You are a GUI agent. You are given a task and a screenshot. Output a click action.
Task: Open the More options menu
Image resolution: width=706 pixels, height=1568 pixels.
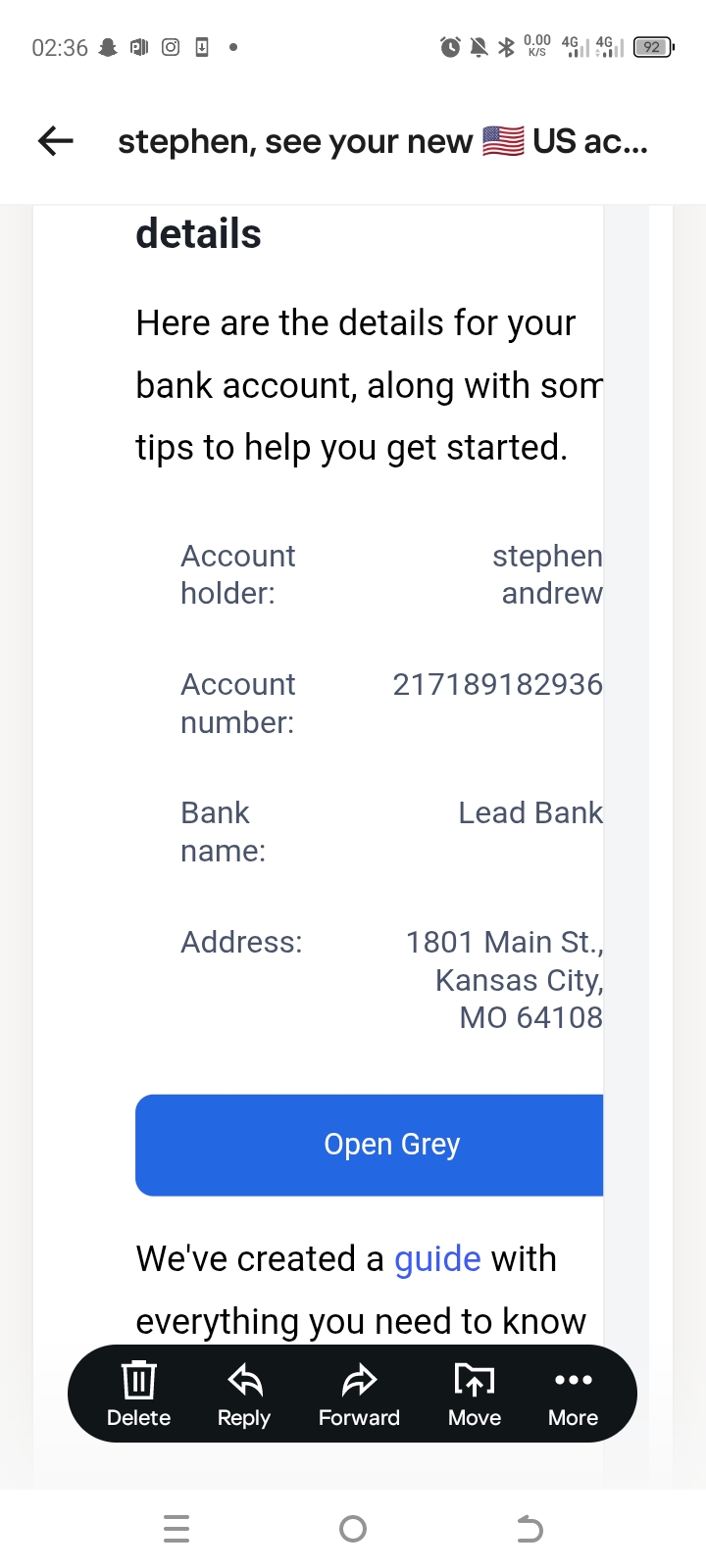pos(574,1394)
